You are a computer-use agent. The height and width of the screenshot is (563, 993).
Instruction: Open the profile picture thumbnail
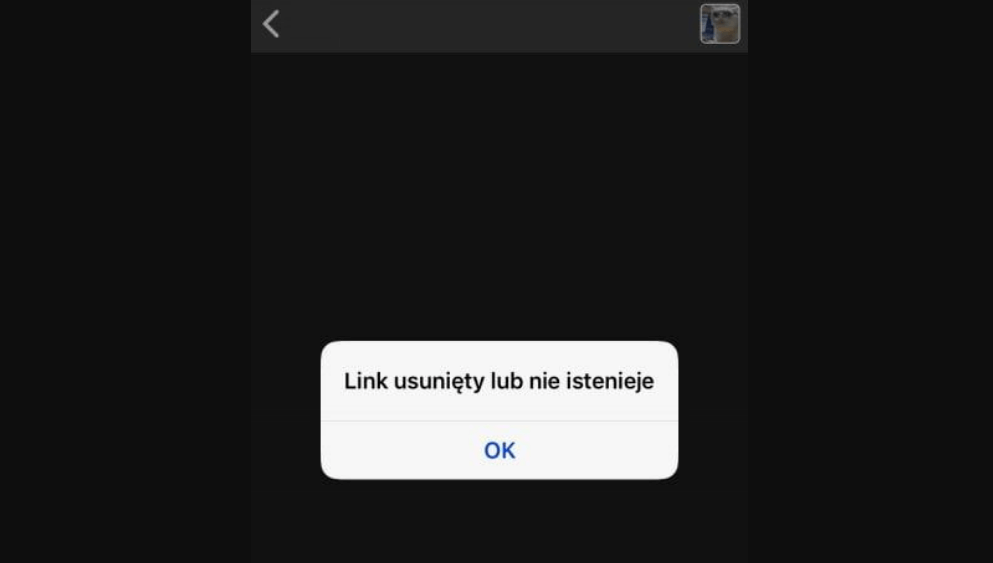point(719,24)
